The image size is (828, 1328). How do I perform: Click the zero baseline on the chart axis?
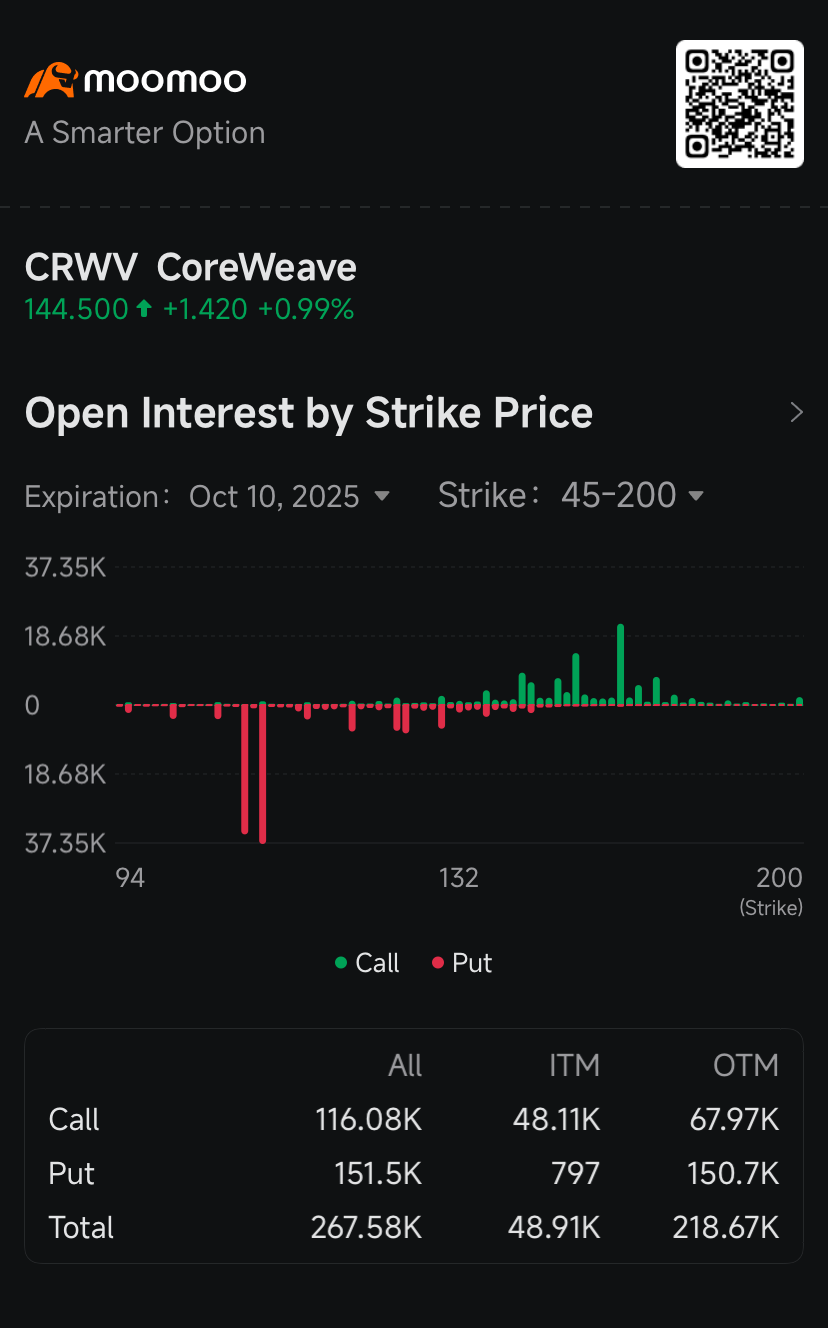(x=31, y=704)
